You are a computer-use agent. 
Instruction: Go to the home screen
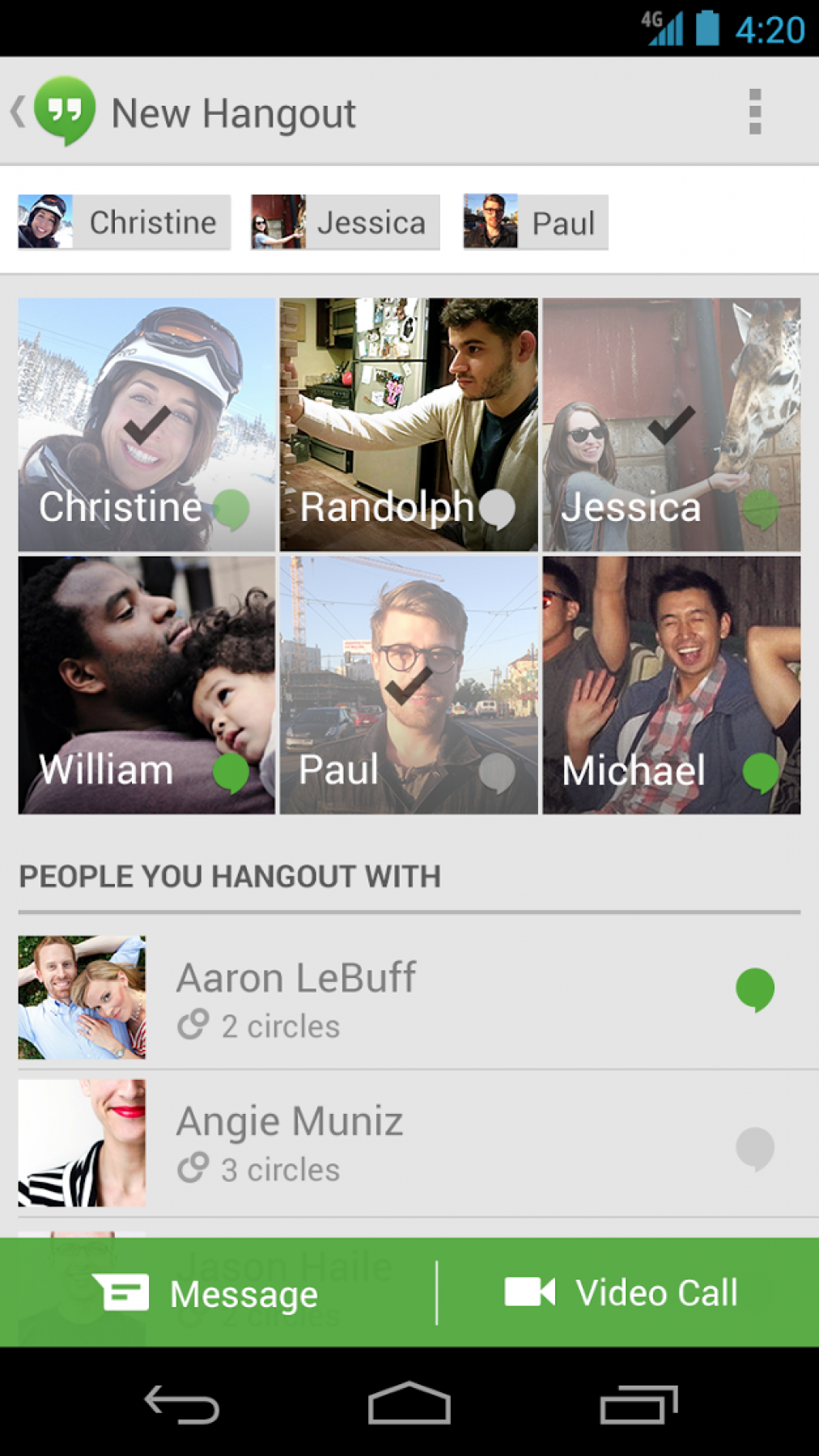point(409,1404)
